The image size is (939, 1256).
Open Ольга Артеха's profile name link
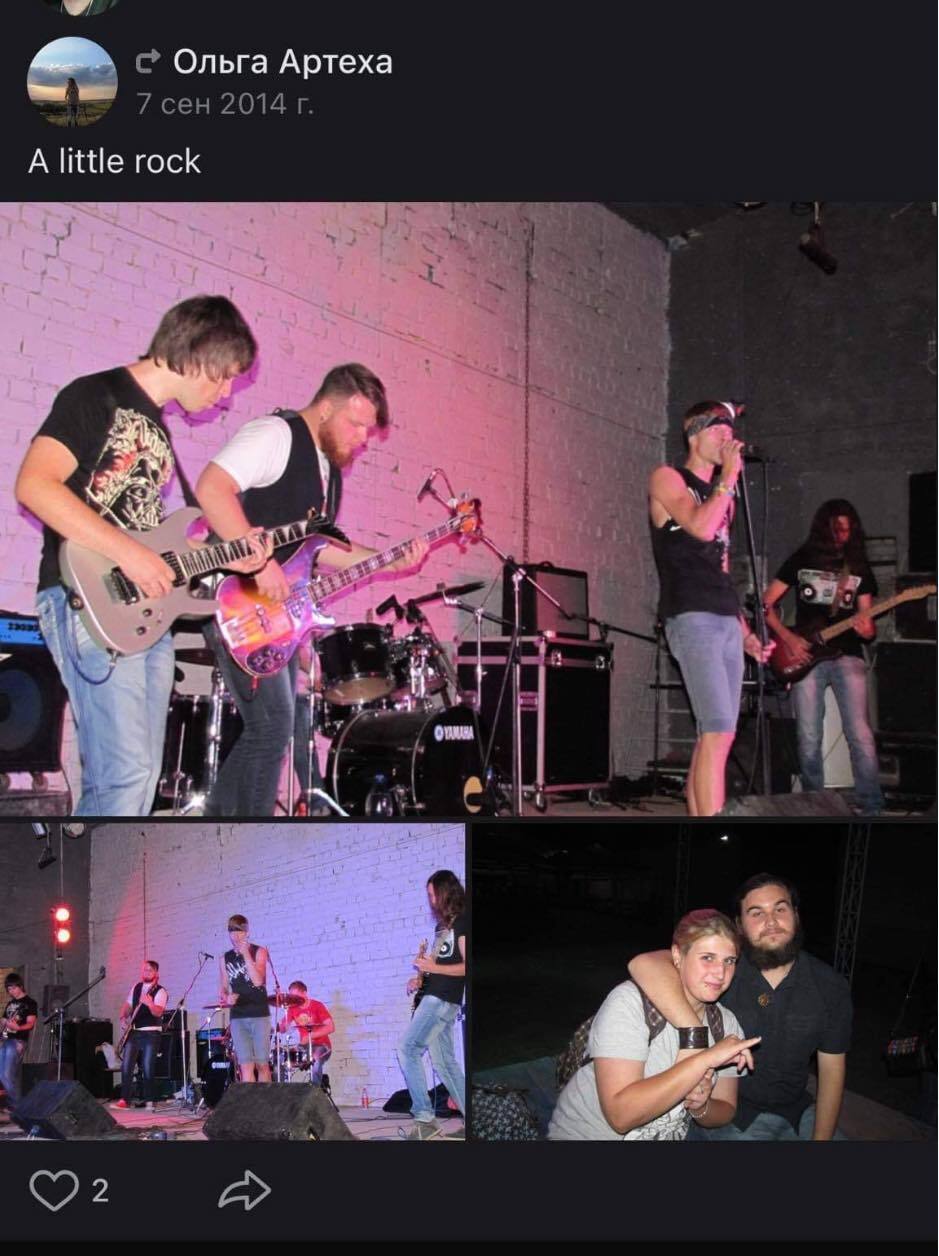point(282,62)
